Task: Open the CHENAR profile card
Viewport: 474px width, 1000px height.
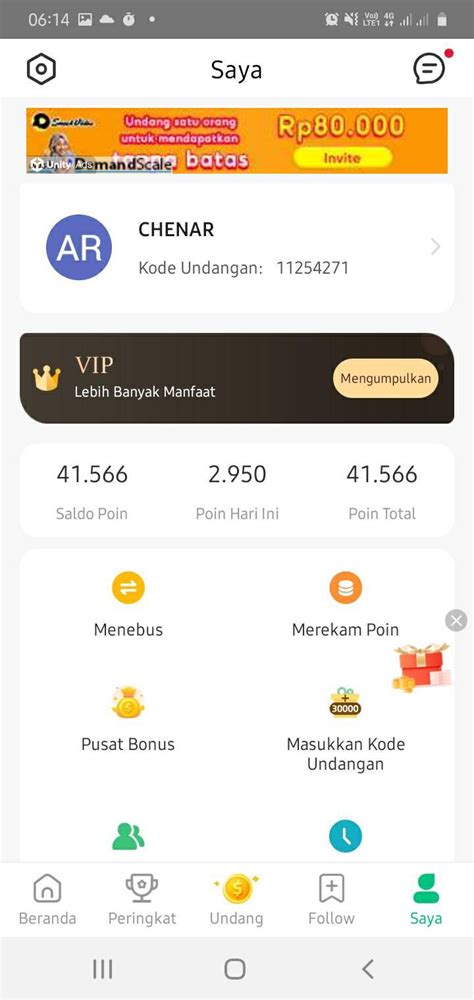Action: 237,247
